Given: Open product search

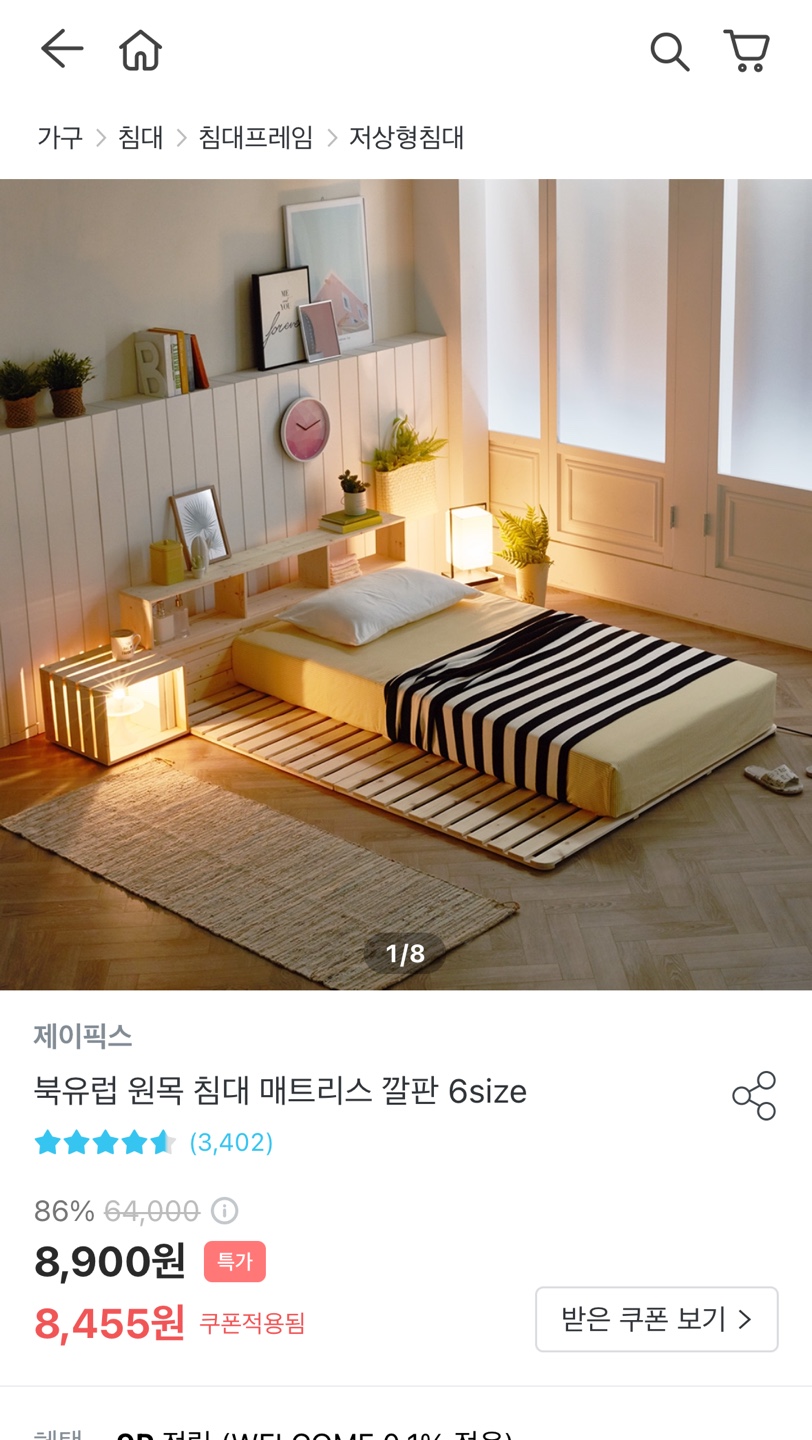Looking at the screenshot, I should tap(669, 50).
